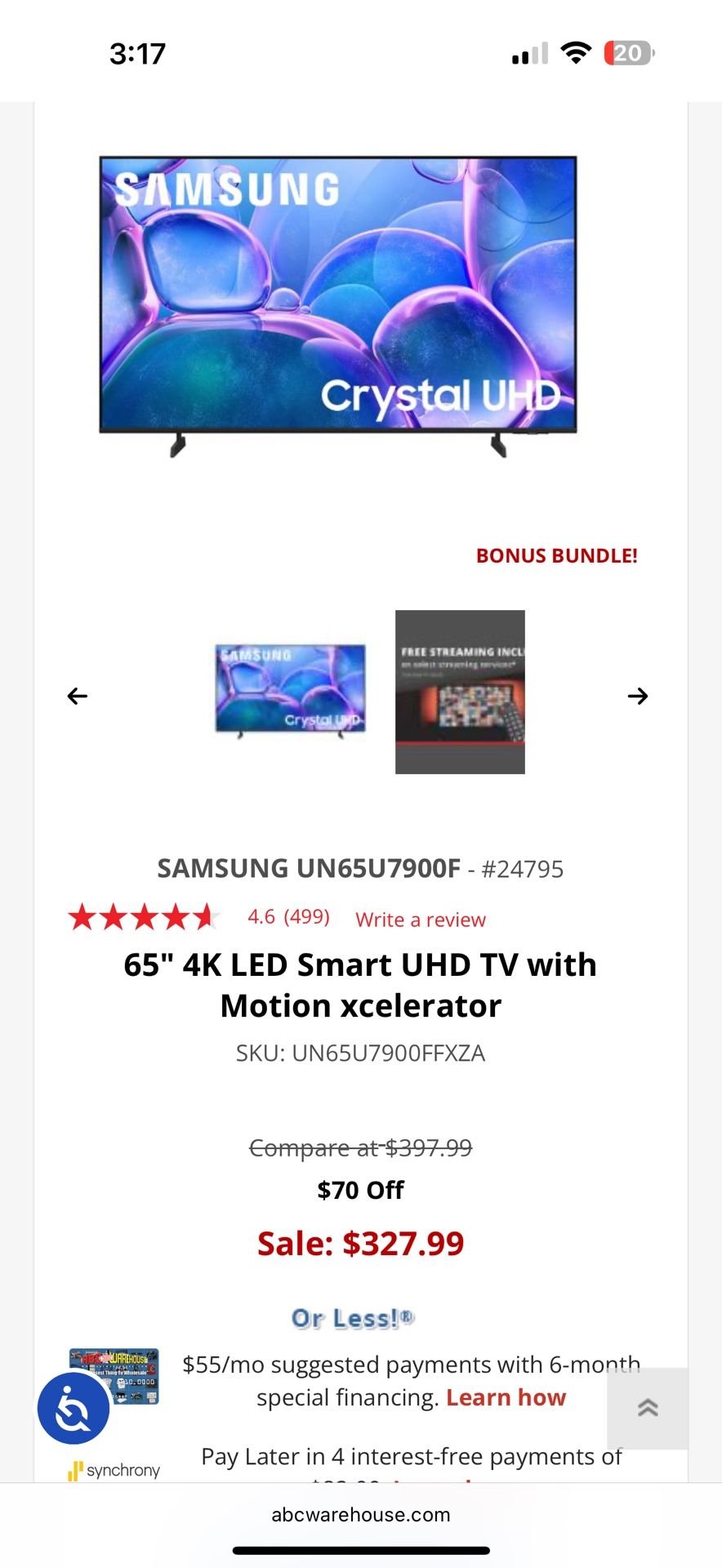Tap Learn how for special financing
The image size is (722, 1568).
(x=506, y=1397)
